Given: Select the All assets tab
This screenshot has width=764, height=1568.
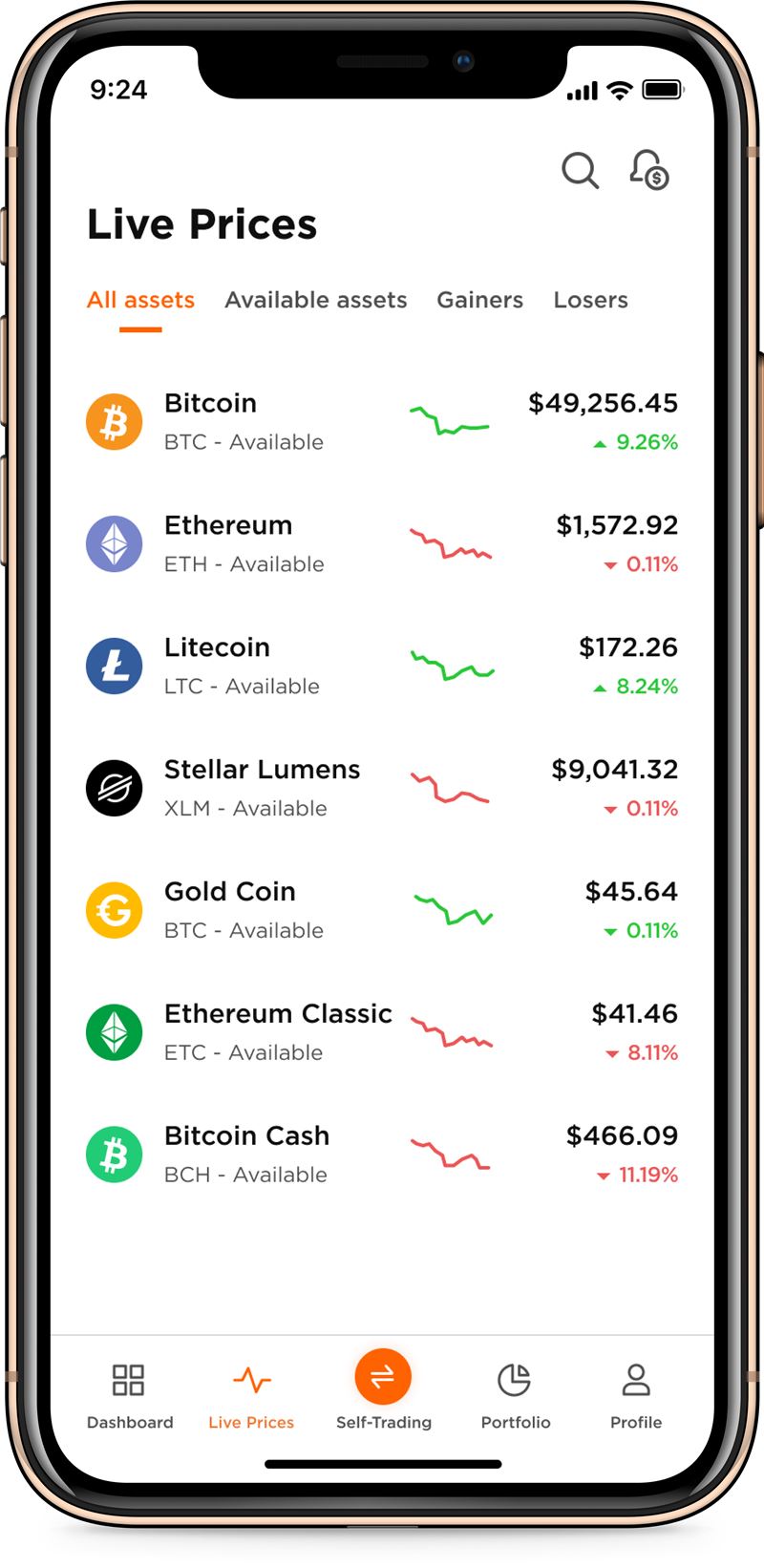Looking at the screenshot, I should point(140,300).
